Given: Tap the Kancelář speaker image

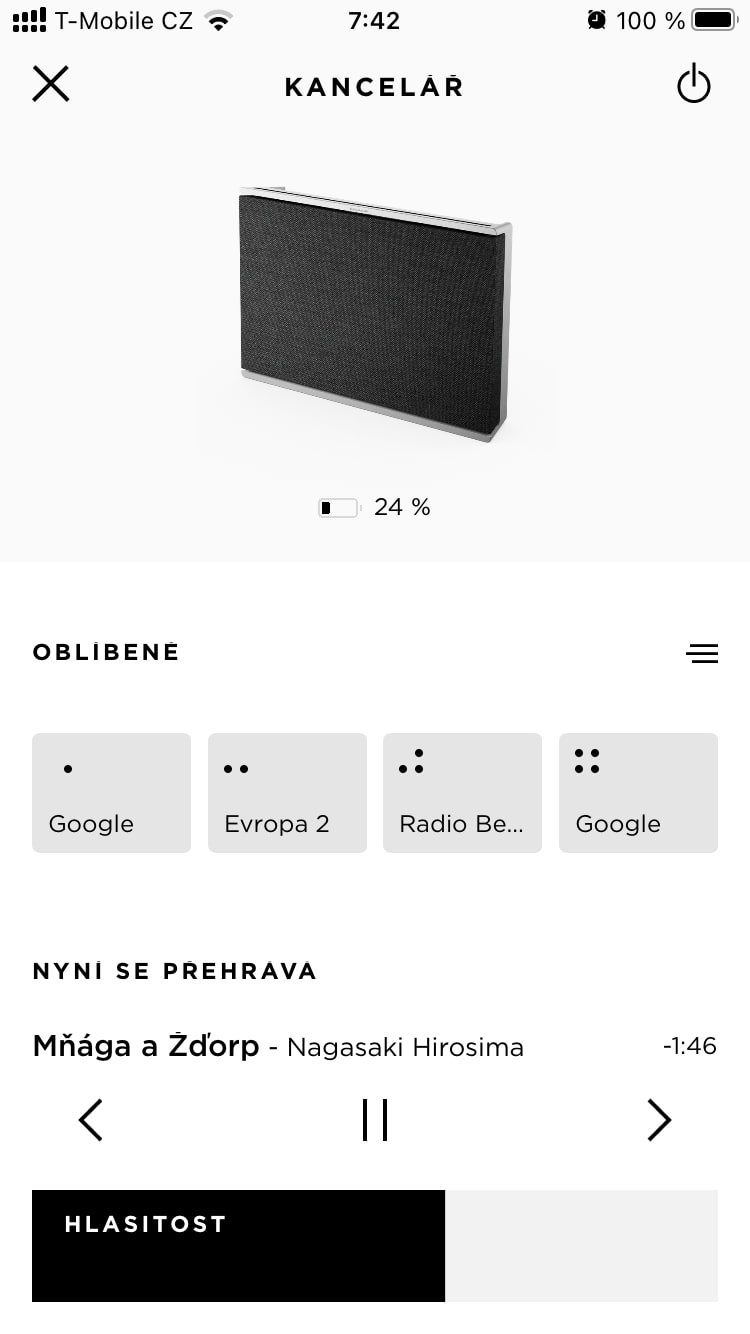Looking at the screenshot, I should coord(375,314).
